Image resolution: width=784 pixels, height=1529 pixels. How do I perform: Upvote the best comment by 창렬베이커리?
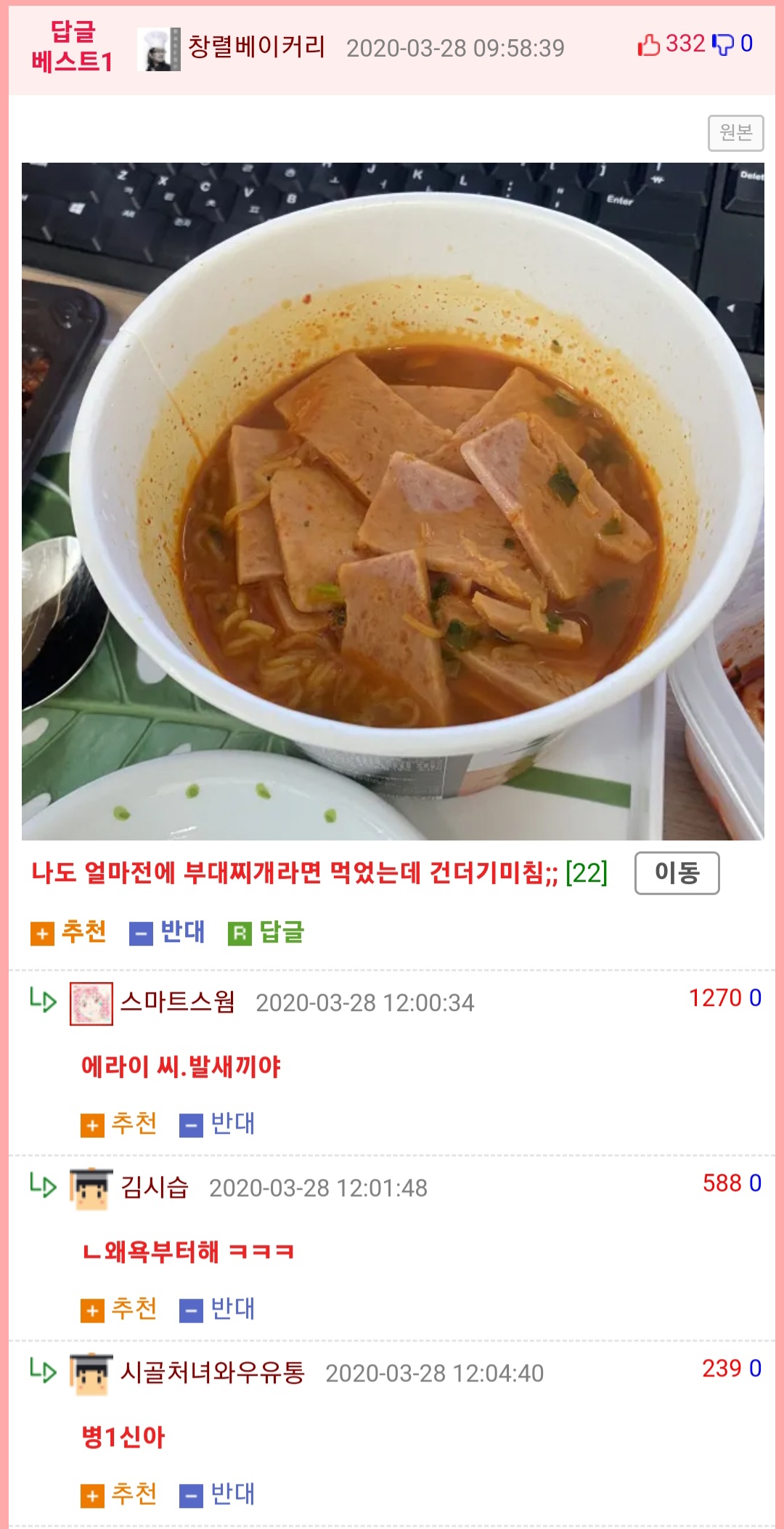point(69,932)
